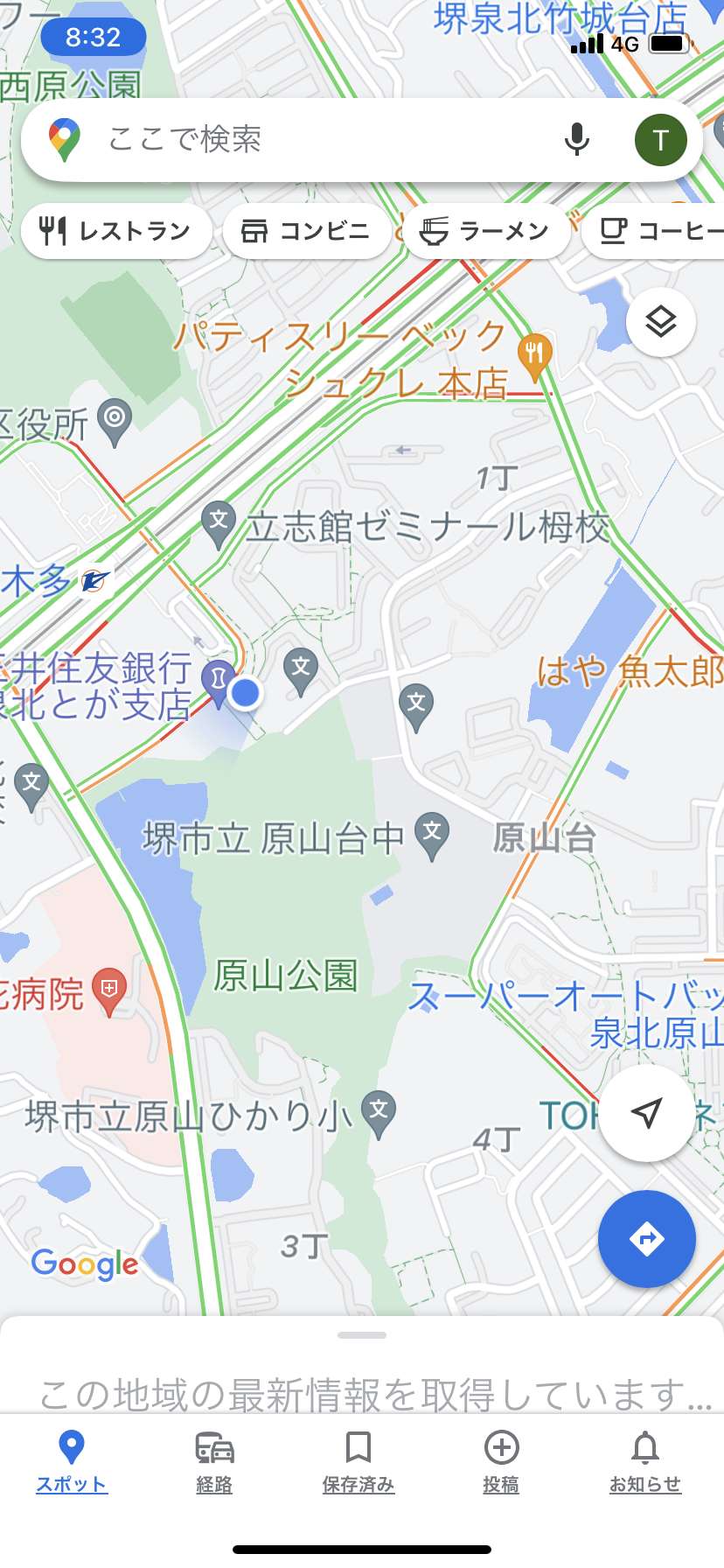Open directions with the blue arrow button

[646, 1239]
